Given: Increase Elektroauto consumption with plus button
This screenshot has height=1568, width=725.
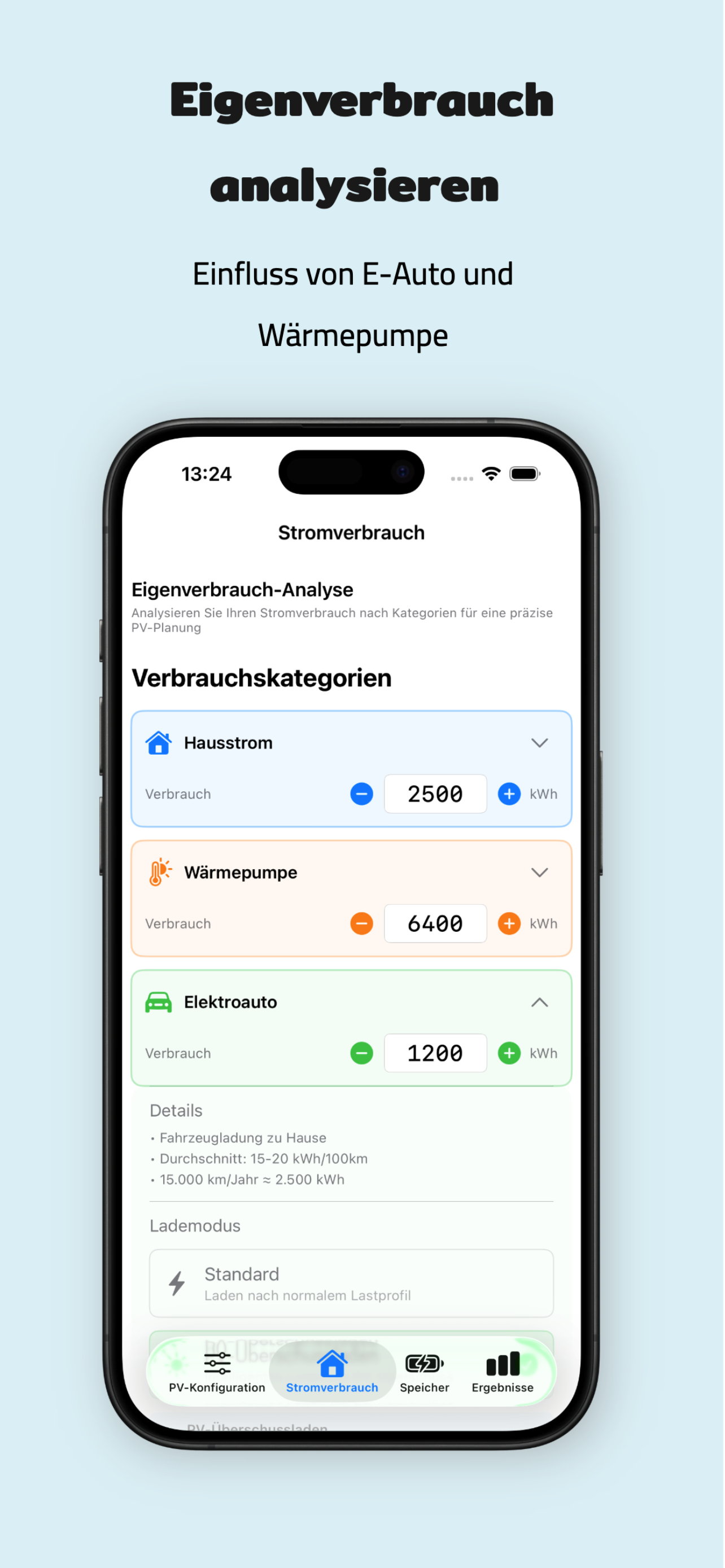Looking at the screenshot, I should 509,1053.
